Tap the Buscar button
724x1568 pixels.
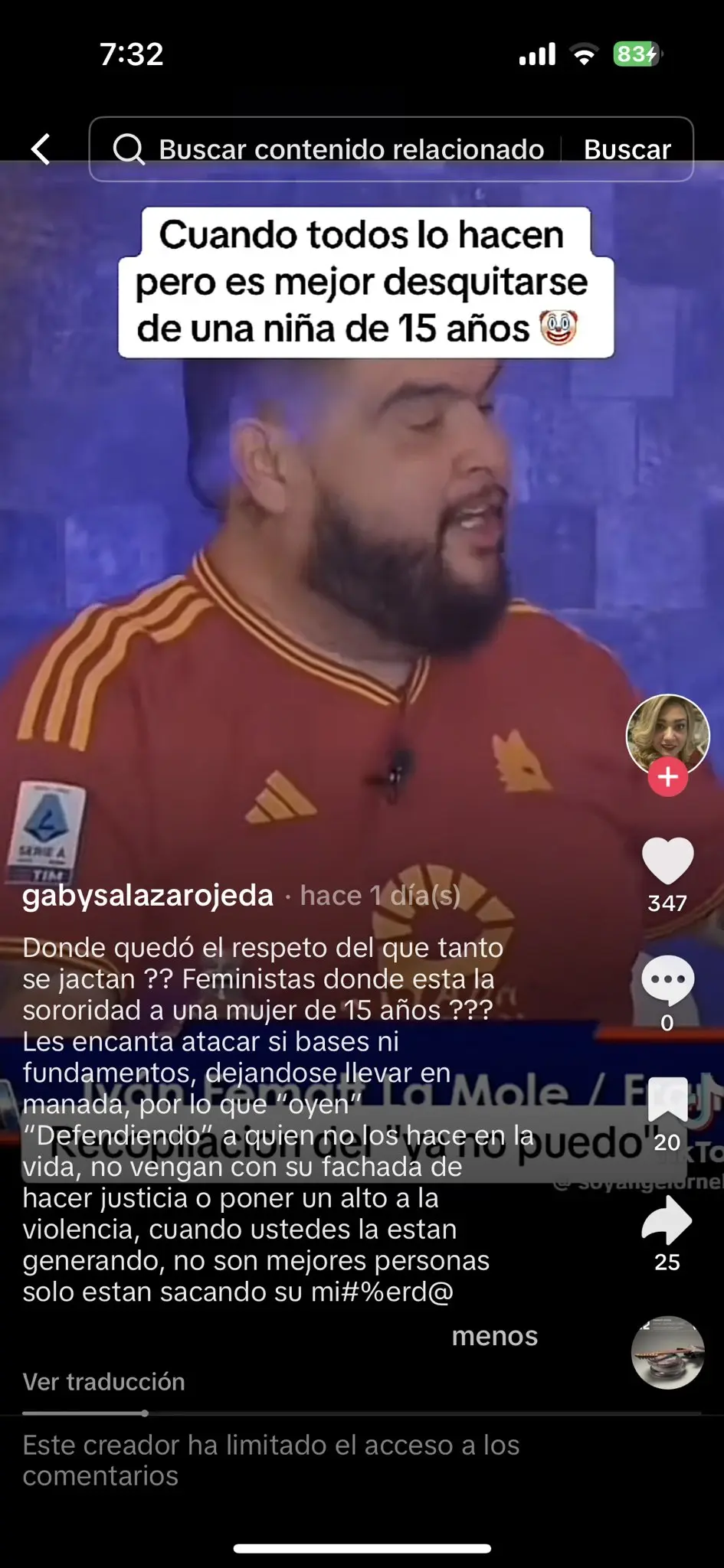(x=627, y=149)
